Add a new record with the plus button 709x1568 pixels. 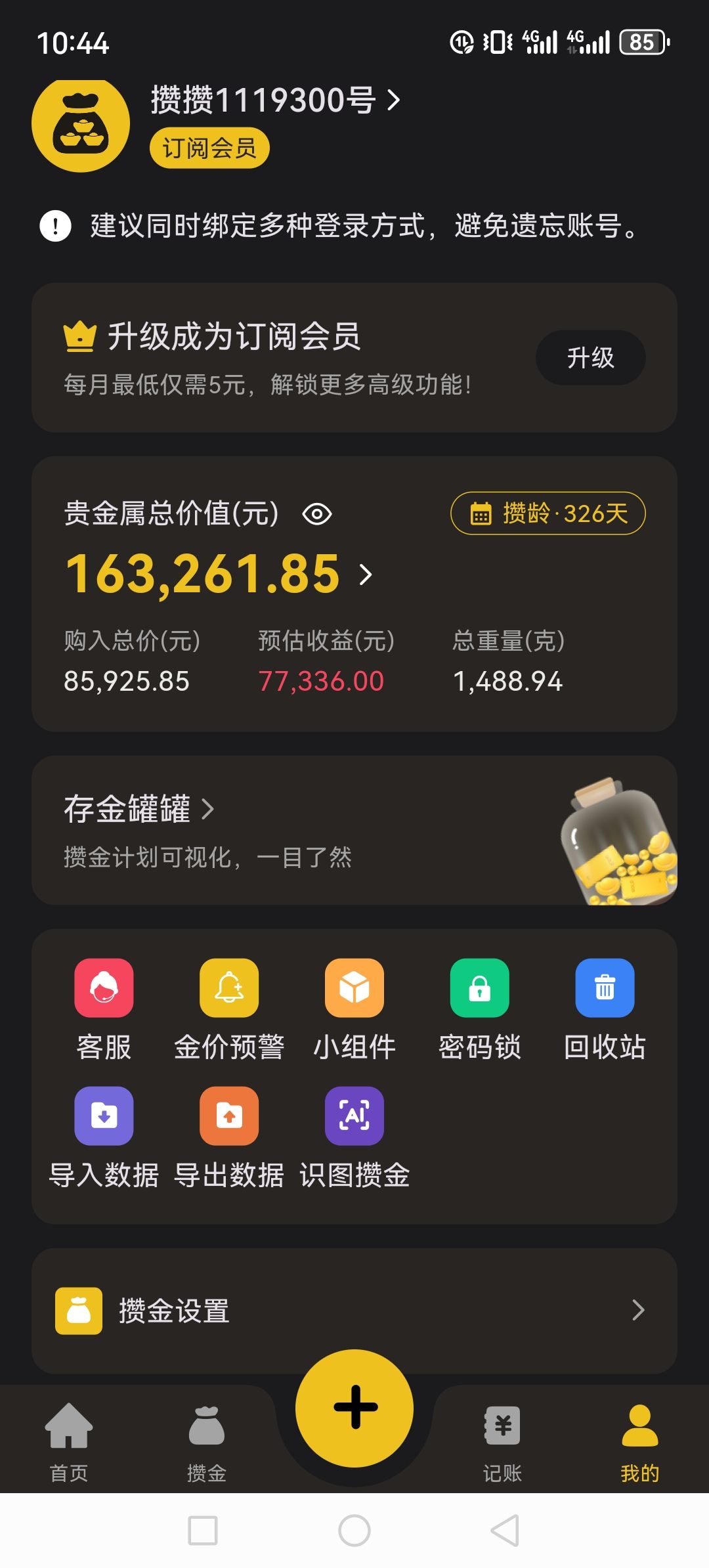354,1408
